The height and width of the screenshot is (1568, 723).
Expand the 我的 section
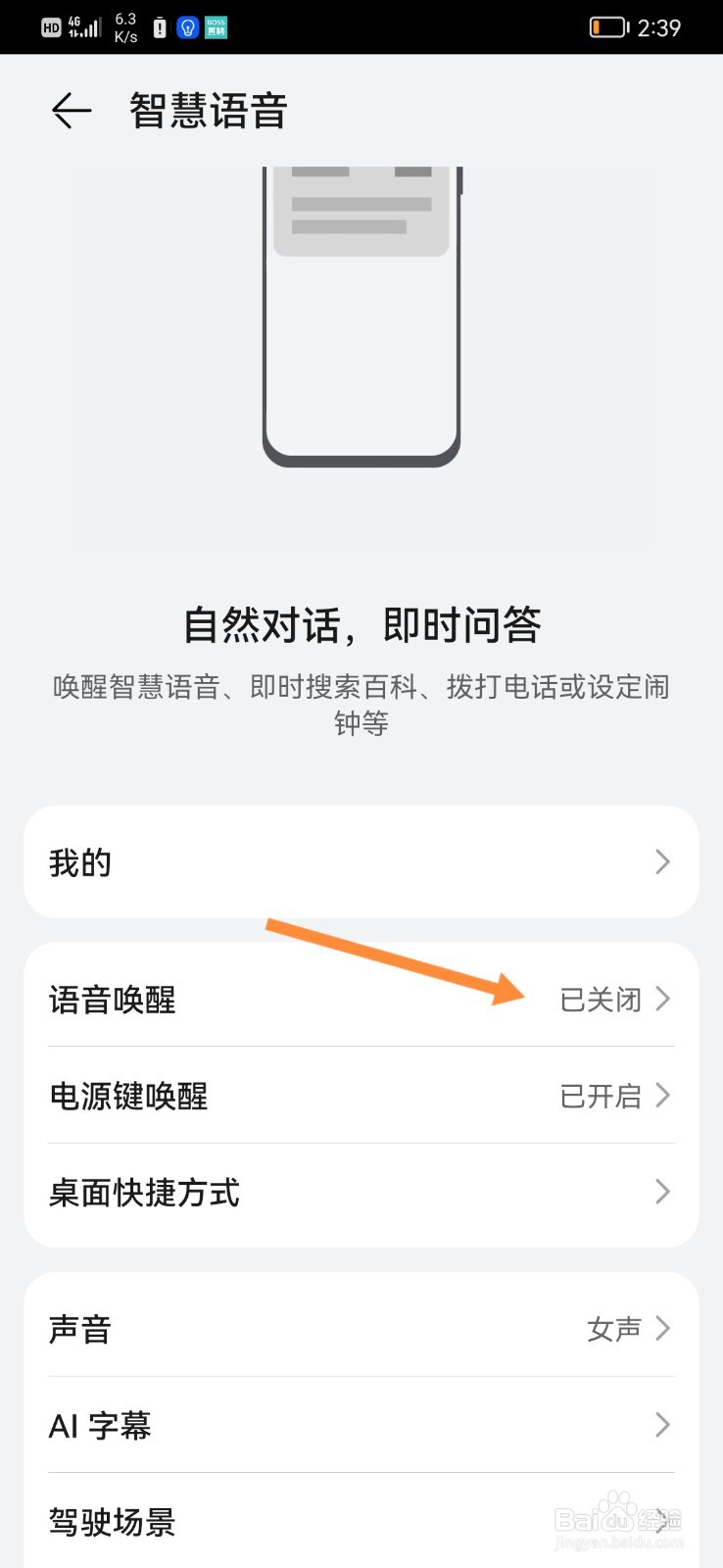point(361,862)
